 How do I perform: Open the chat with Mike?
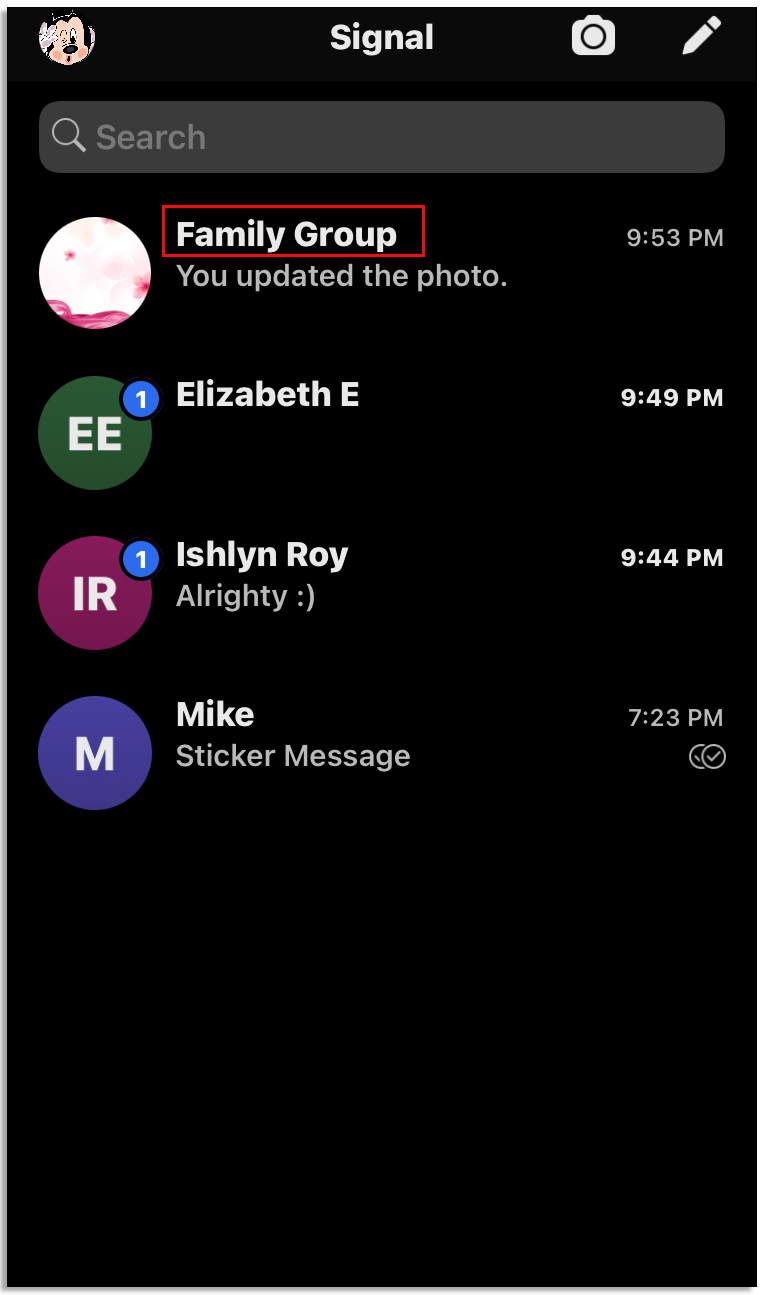[380, 735]
